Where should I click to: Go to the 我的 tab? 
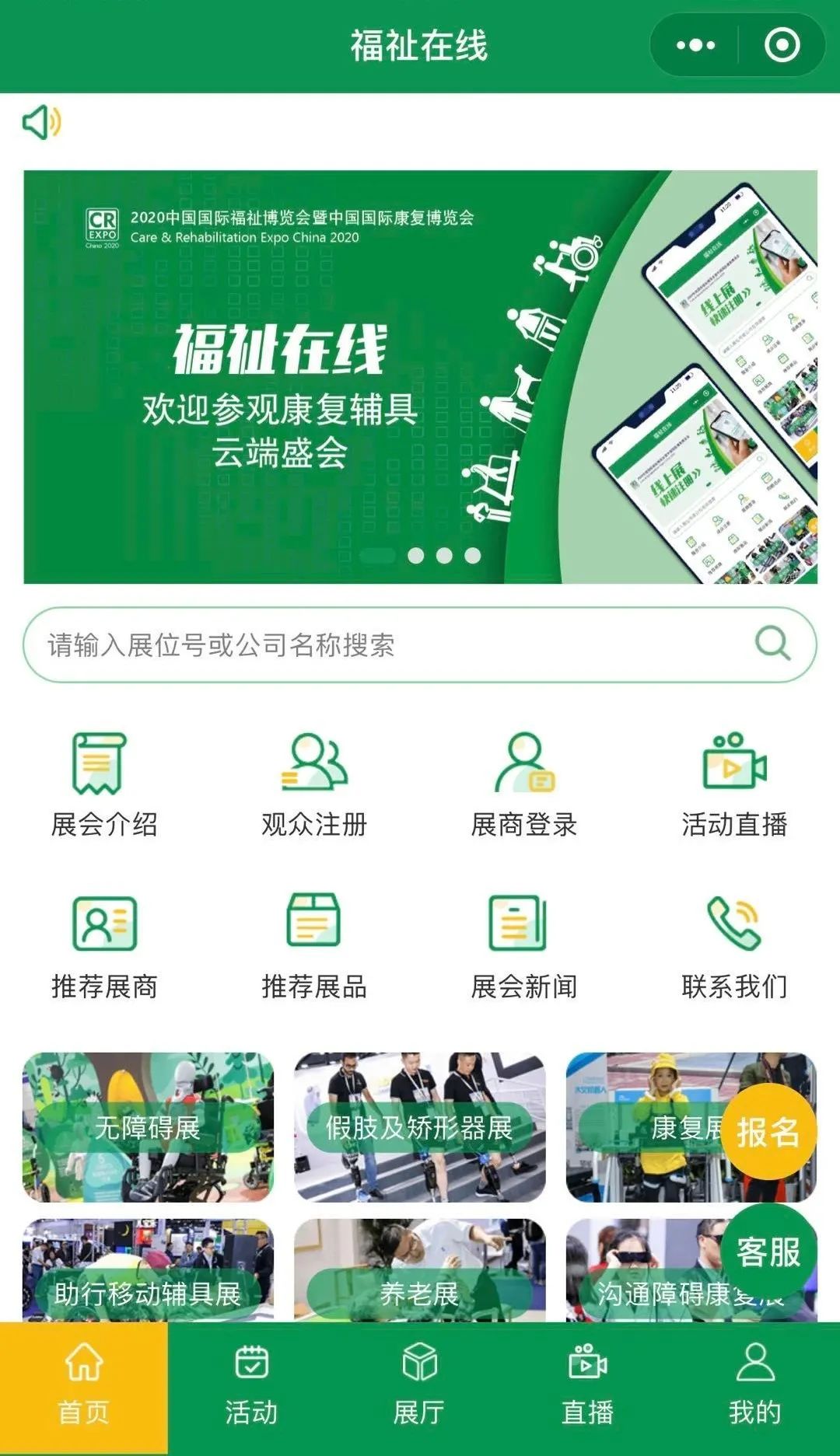pos(754,1388)
